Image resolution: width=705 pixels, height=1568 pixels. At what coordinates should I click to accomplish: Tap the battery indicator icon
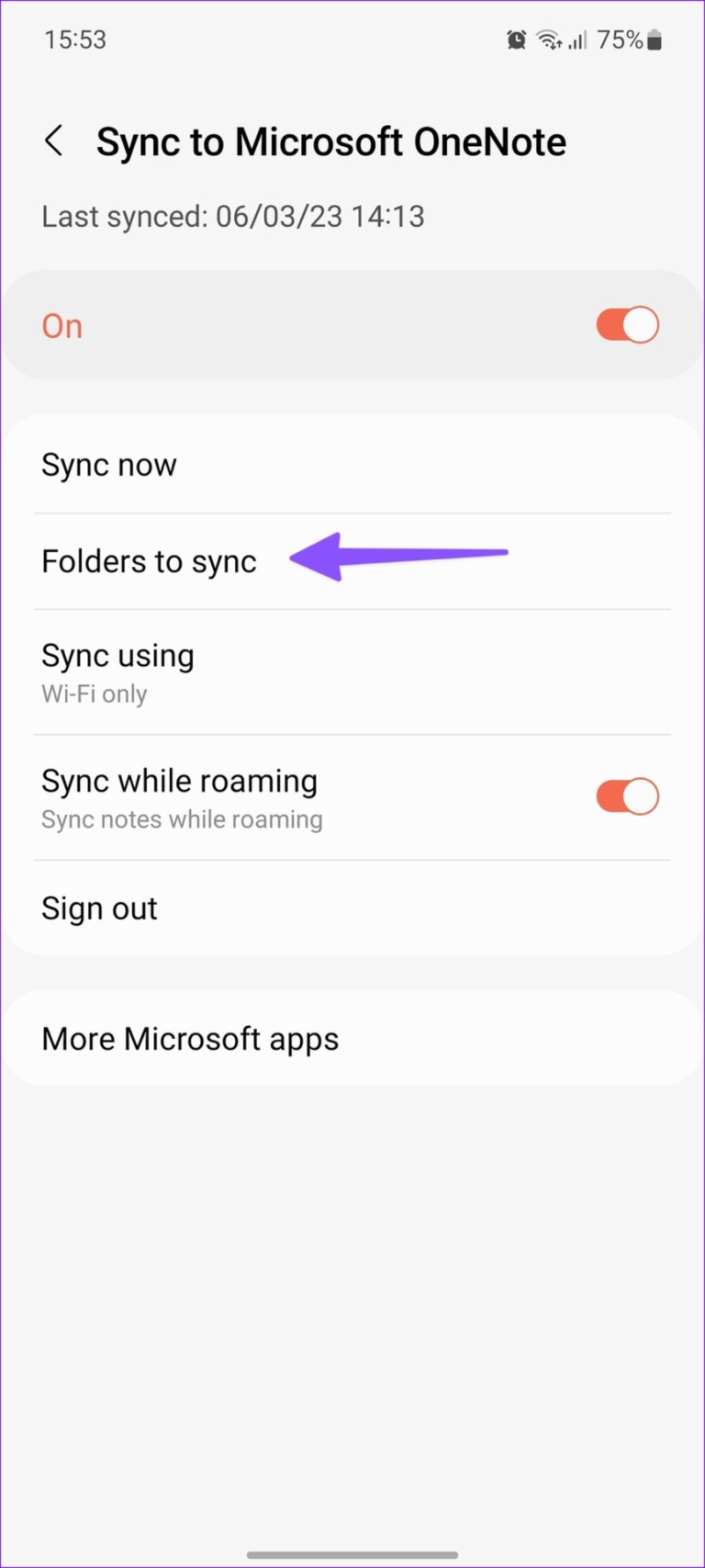click(654, 39)
